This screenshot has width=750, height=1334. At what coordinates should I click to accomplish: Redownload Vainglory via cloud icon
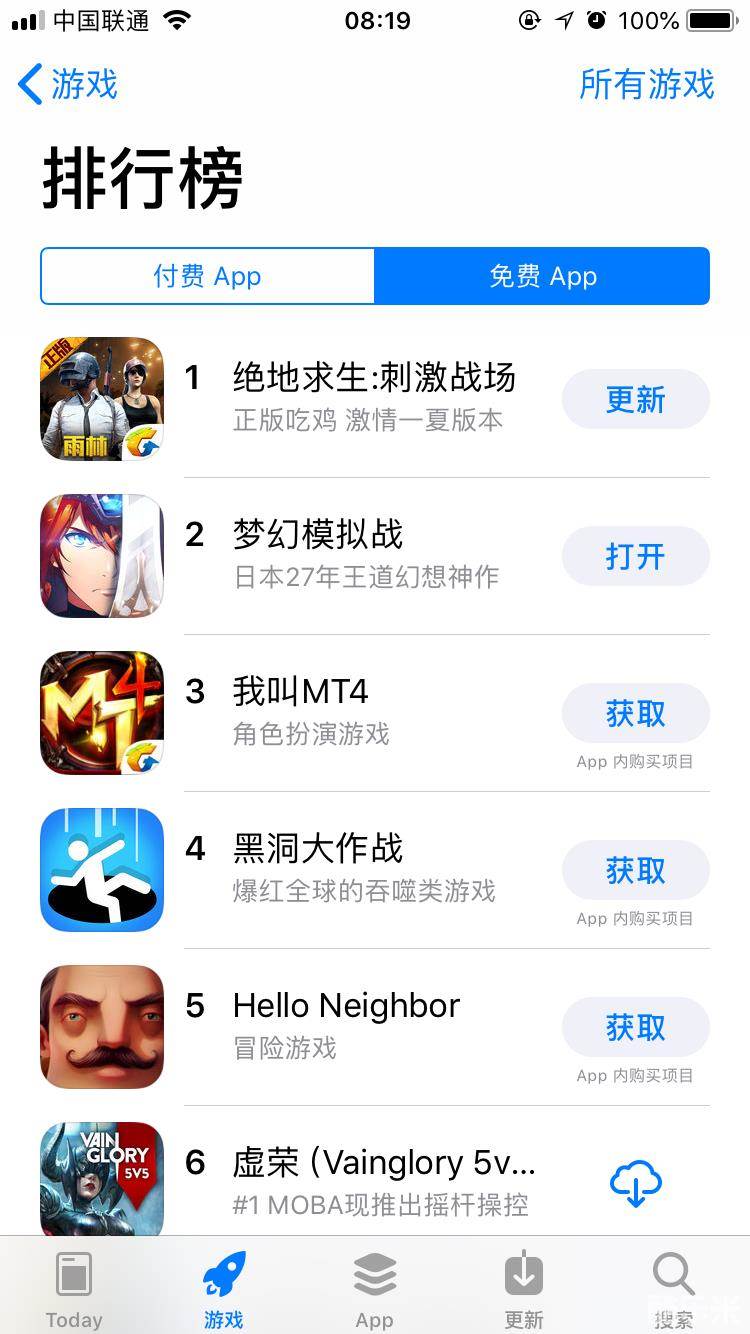pyautogui.click(x=635, y=1184)
